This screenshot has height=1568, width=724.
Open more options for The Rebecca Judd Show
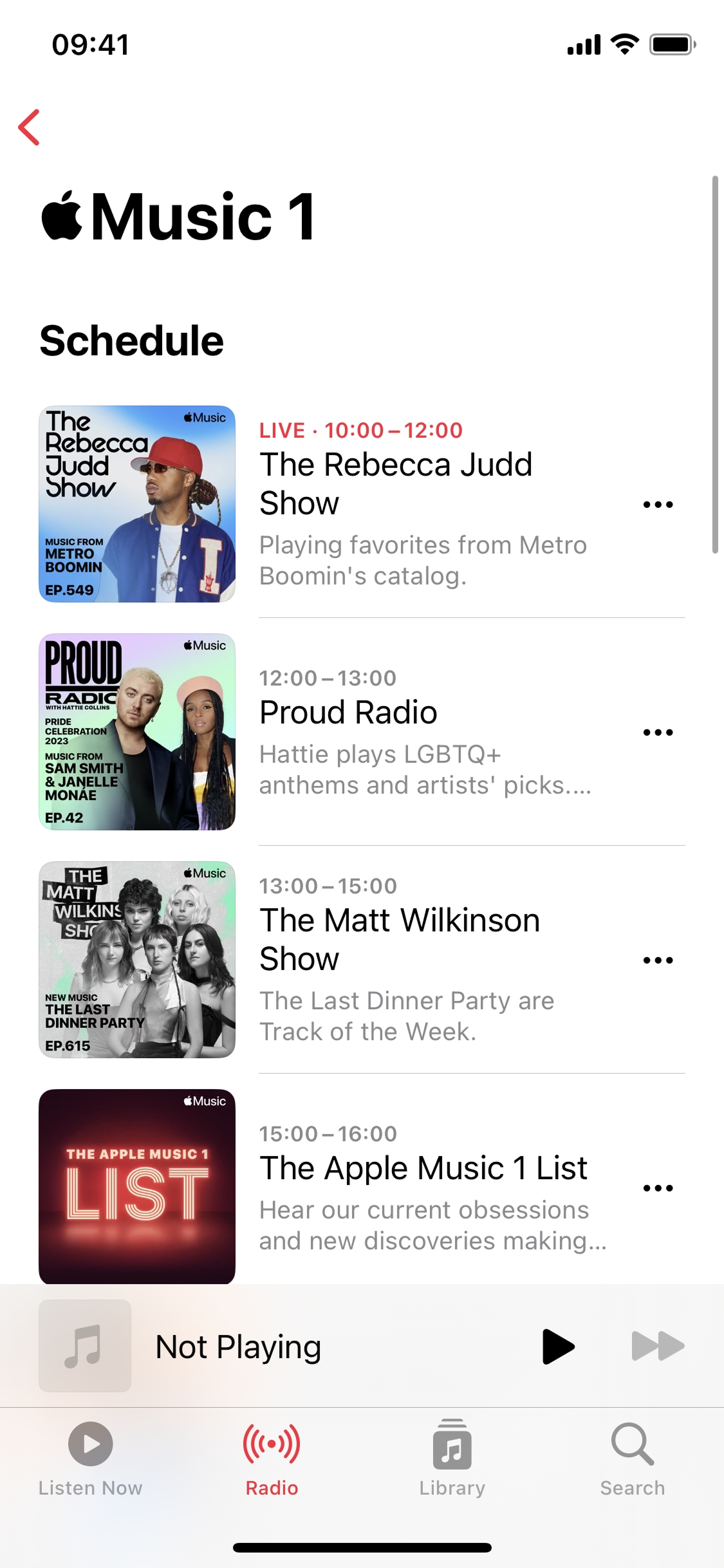(x=658, y=505)
